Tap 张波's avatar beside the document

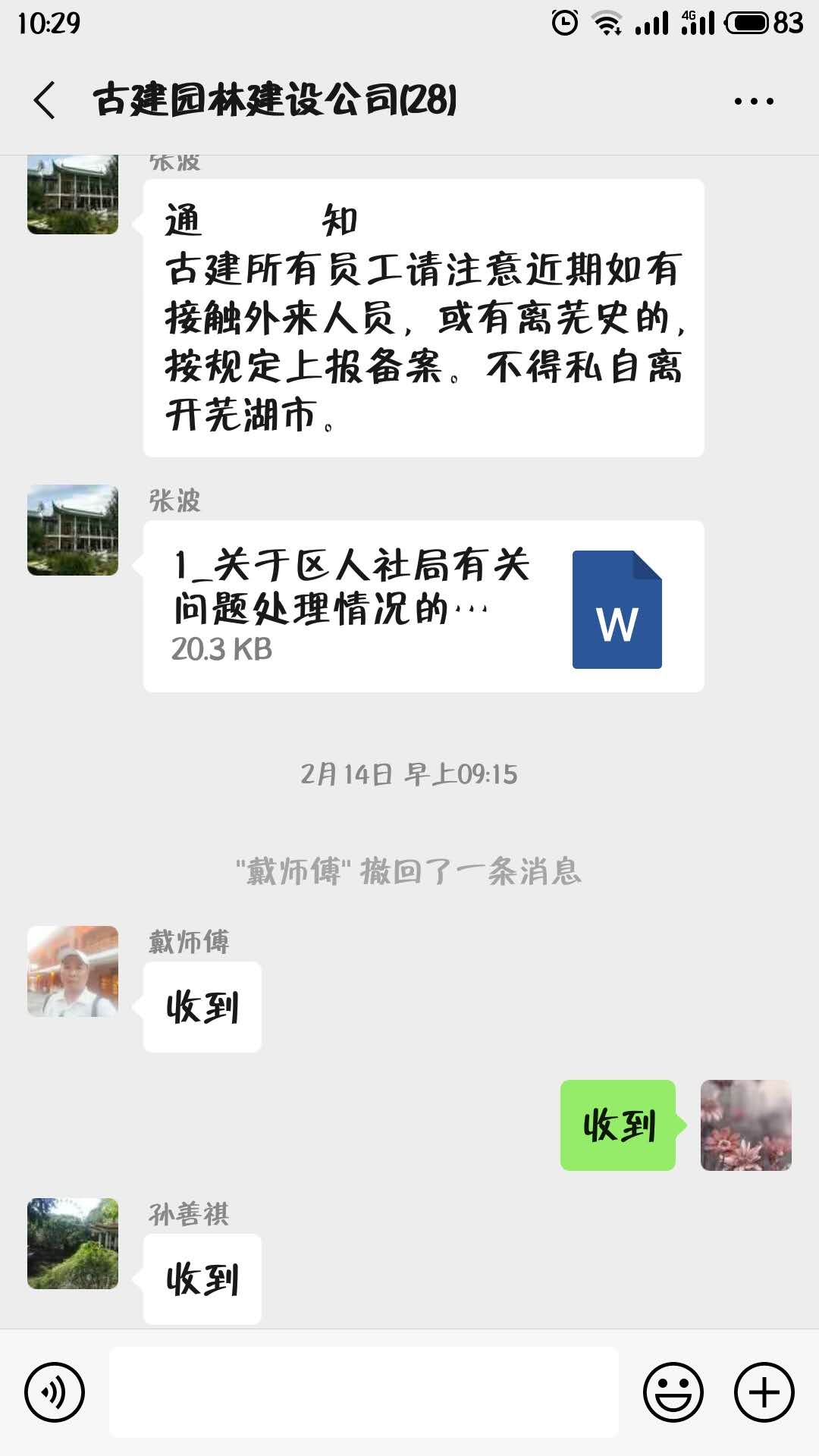click(73, 530)
